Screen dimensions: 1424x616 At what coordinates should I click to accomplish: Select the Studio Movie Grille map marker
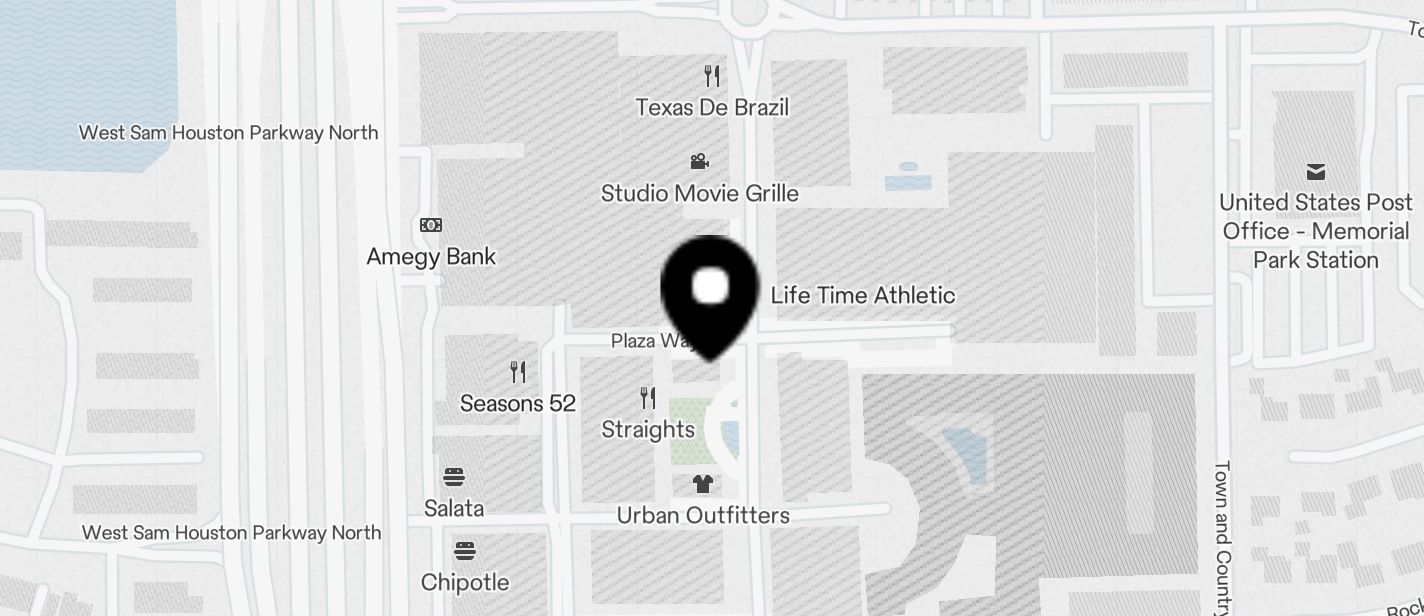700,162
